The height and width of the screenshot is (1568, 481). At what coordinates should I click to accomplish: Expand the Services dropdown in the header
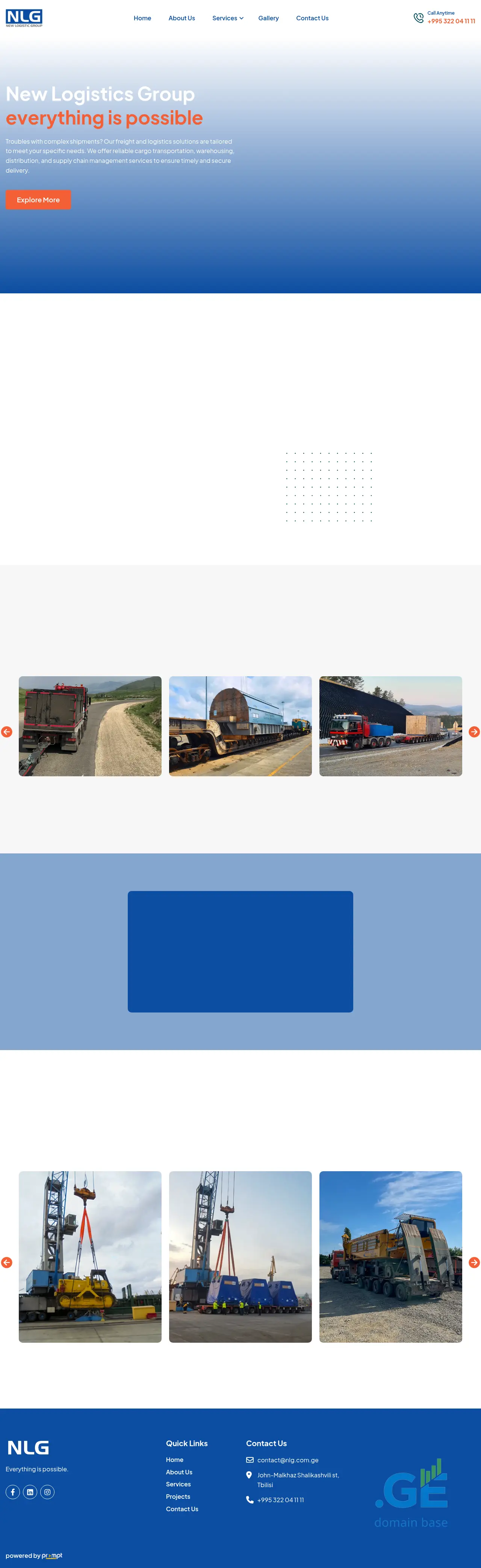[x=227, y=18]
